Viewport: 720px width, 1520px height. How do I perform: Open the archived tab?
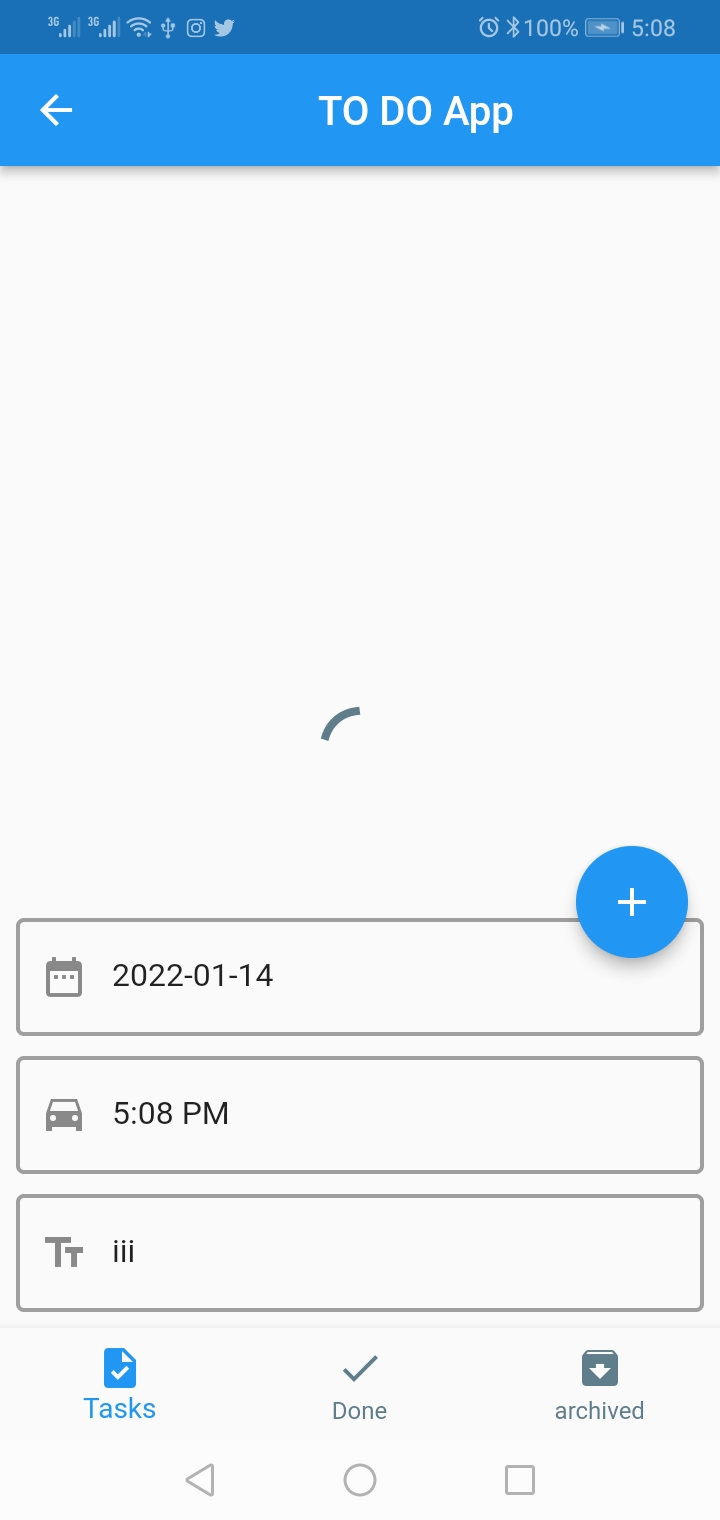point(599,1385)
